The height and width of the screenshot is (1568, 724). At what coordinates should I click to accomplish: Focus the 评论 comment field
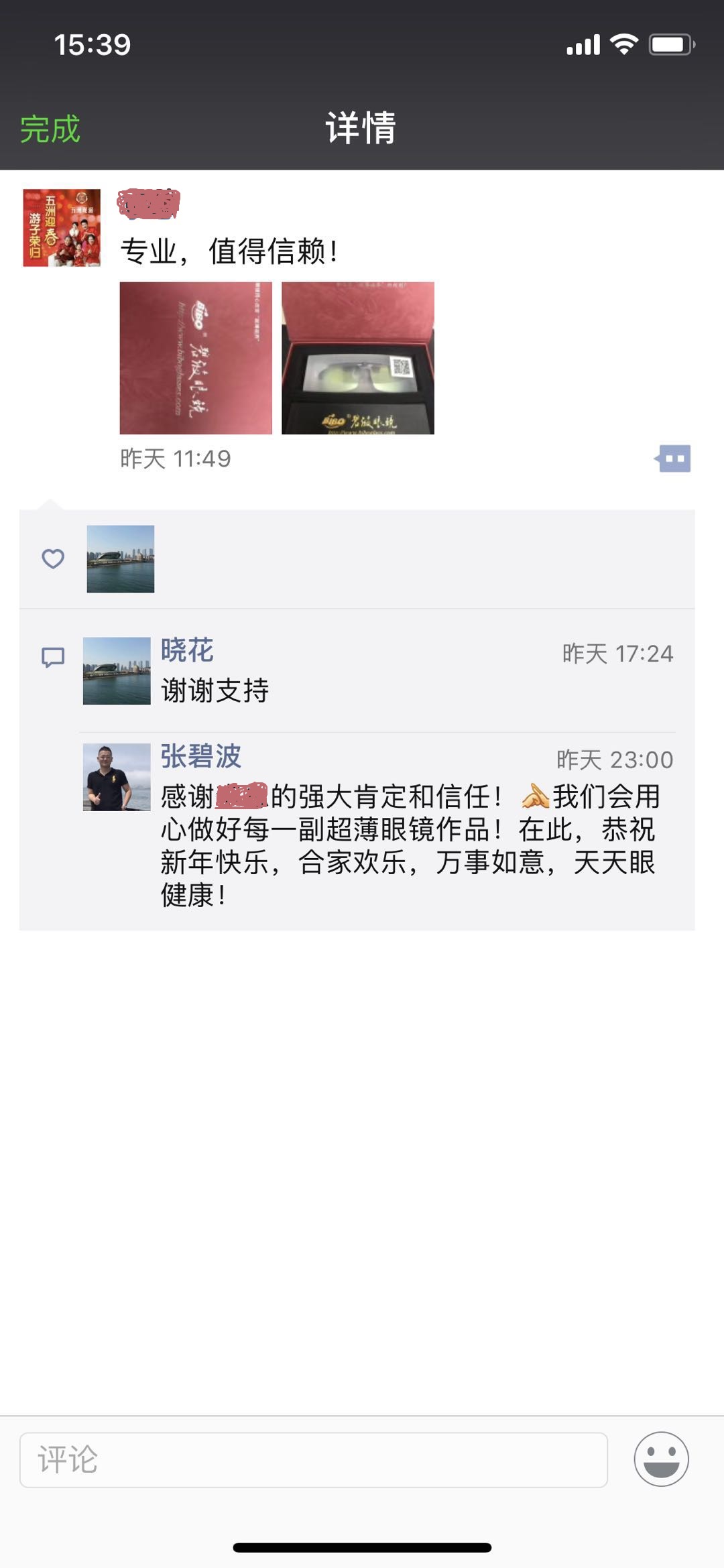click(x=314, y=1459)
